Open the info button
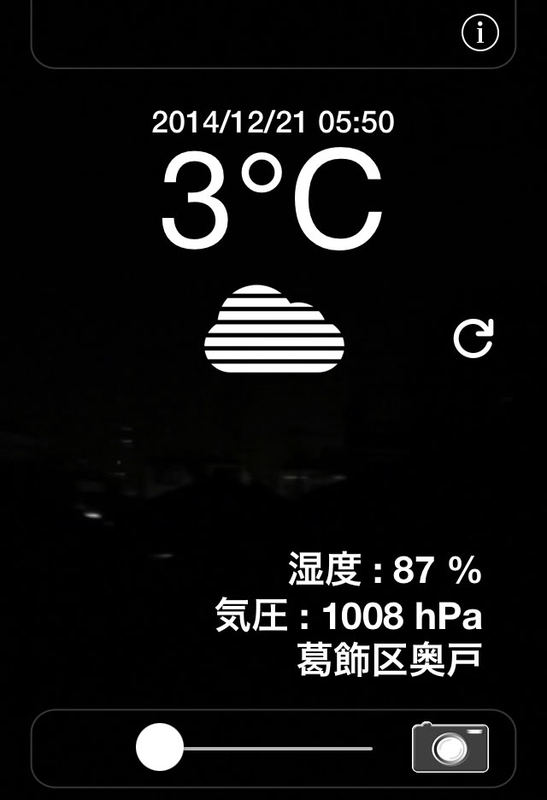The image size is (547, 800). coord(480,33)
